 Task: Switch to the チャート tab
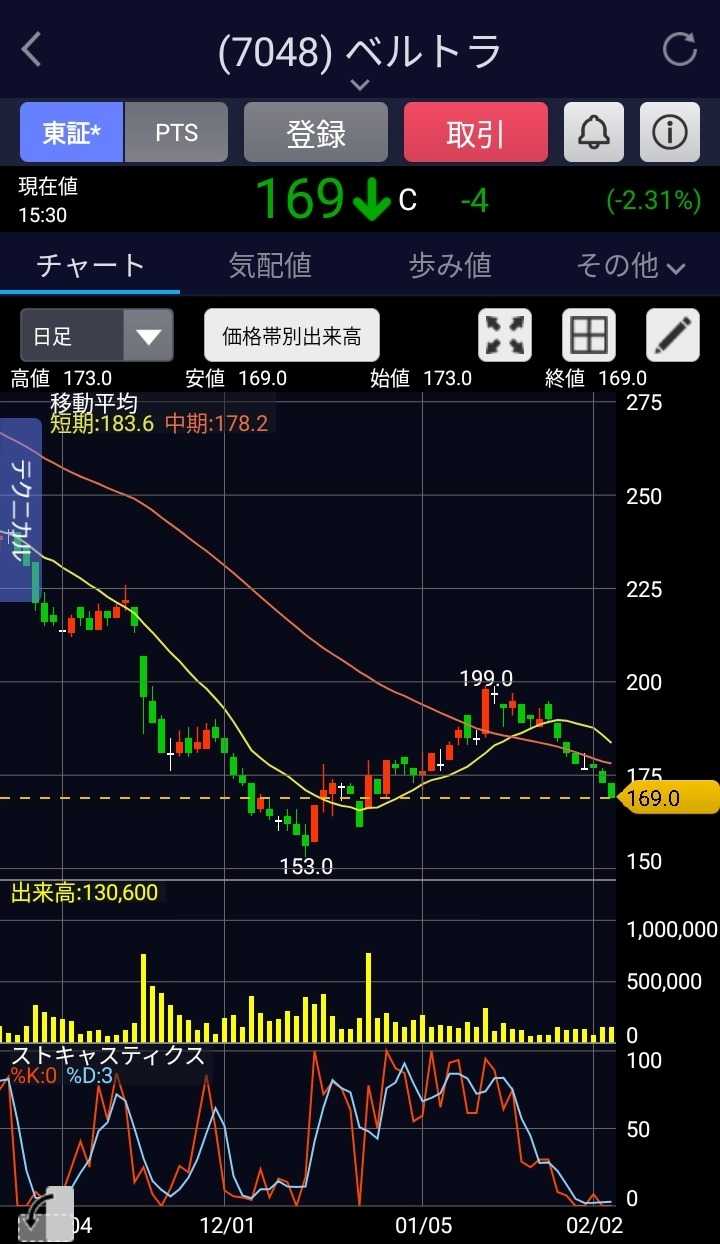pyautogui.click(x=90, y=265)
